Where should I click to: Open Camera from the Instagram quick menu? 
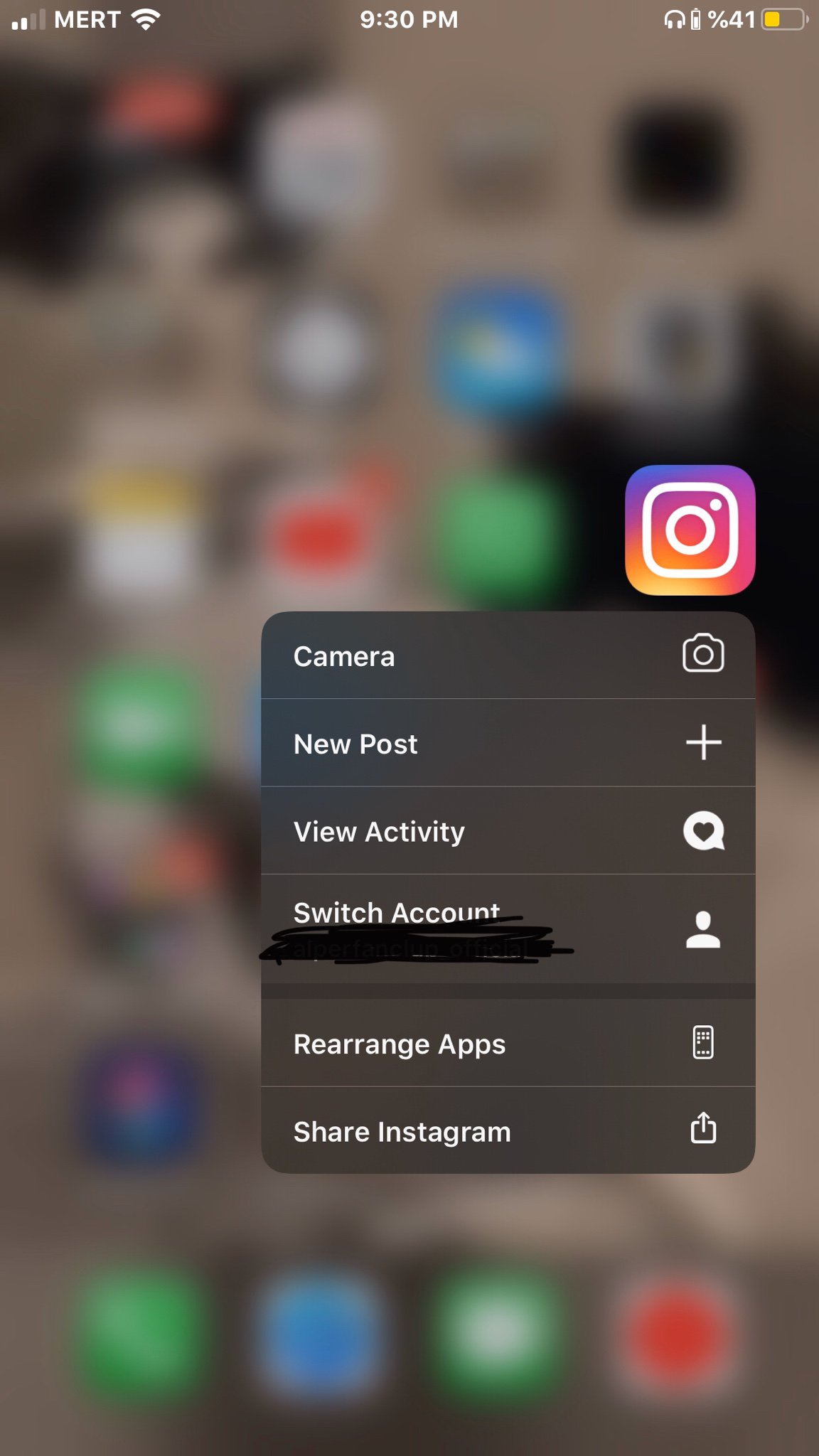[508, 655]
